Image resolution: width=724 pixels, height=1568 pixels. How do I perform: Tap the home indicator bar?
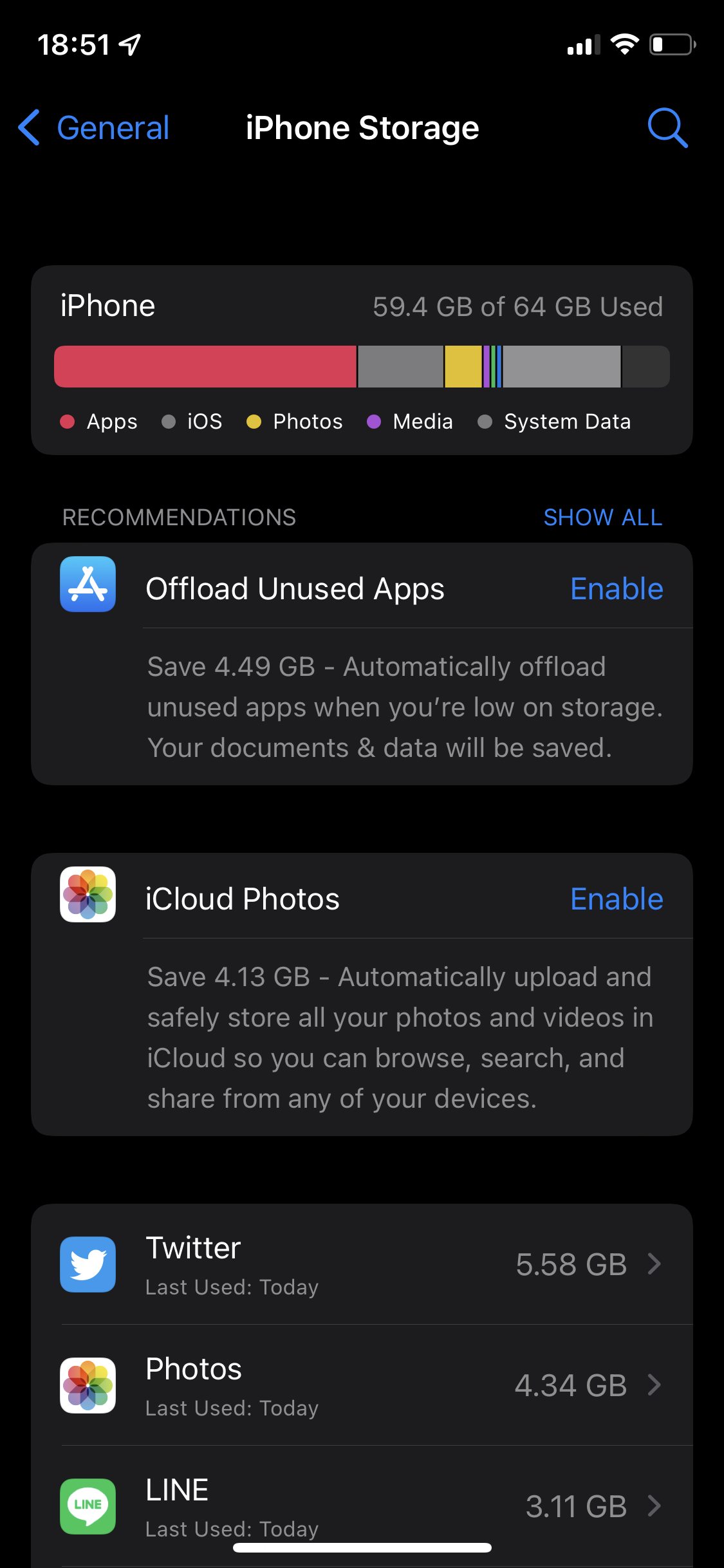362,1547
